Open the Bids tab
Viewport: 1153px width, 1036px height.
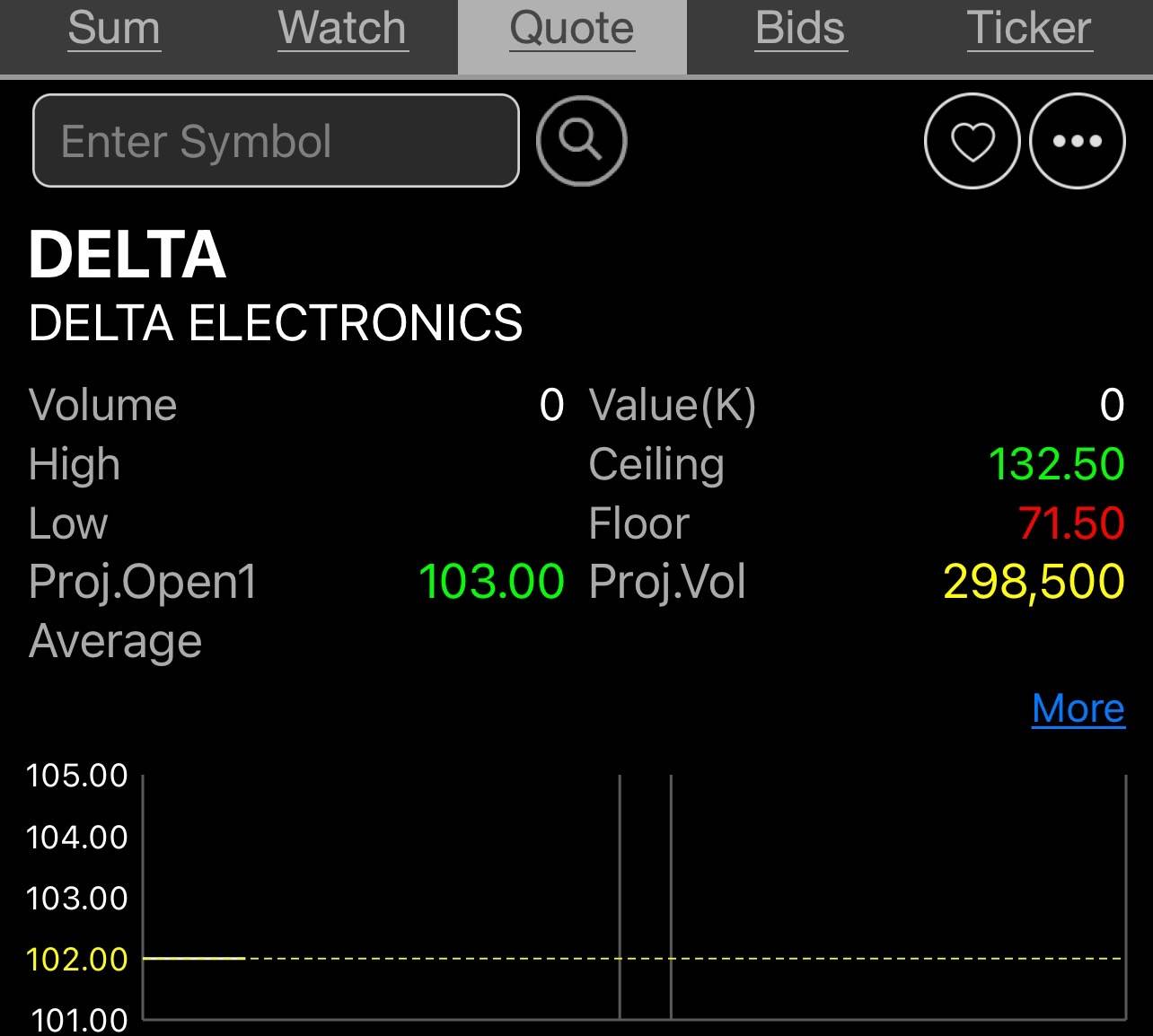click(800, 29)
